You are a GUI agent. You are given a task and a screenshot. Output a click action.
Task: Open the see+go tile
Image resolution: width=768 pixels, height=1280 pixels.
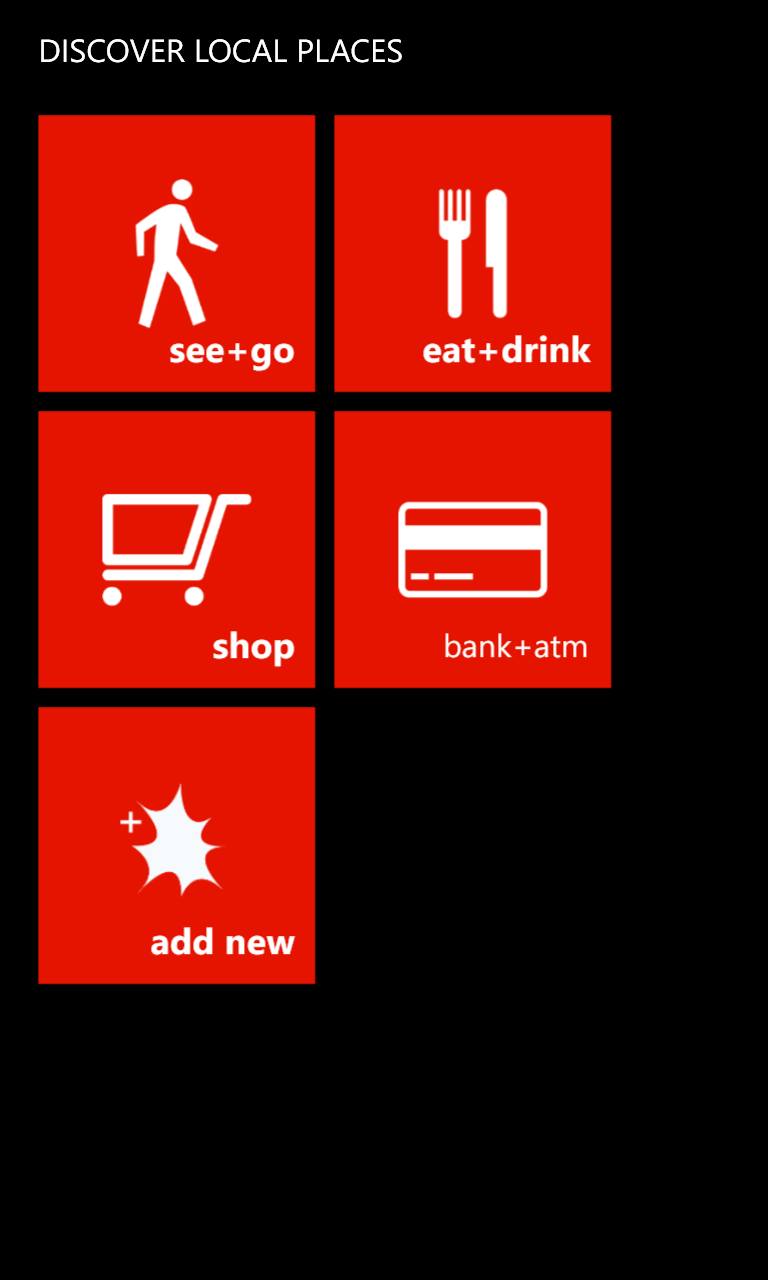(x=176, y=253)
